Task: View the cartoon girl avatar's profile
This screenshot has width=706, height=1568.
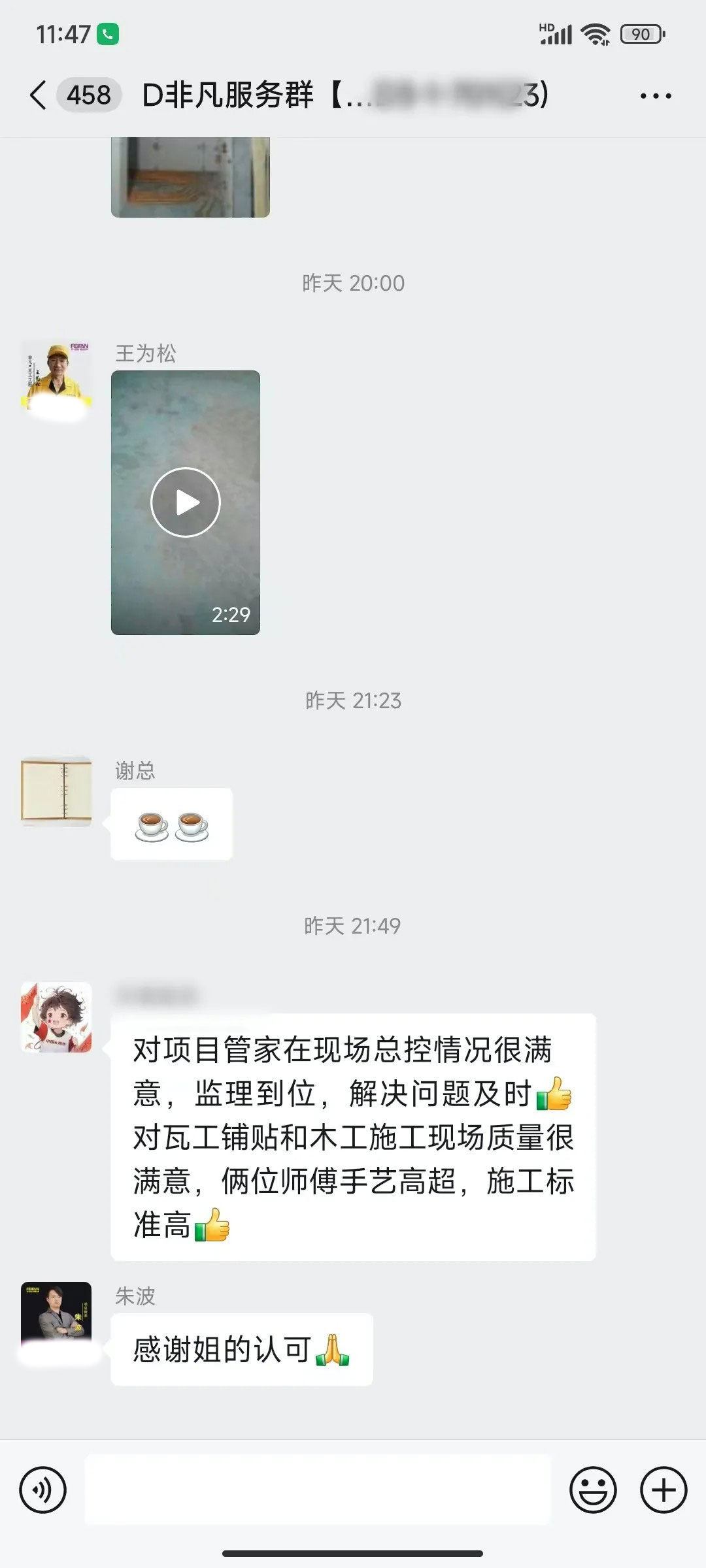Action: 56,1017
